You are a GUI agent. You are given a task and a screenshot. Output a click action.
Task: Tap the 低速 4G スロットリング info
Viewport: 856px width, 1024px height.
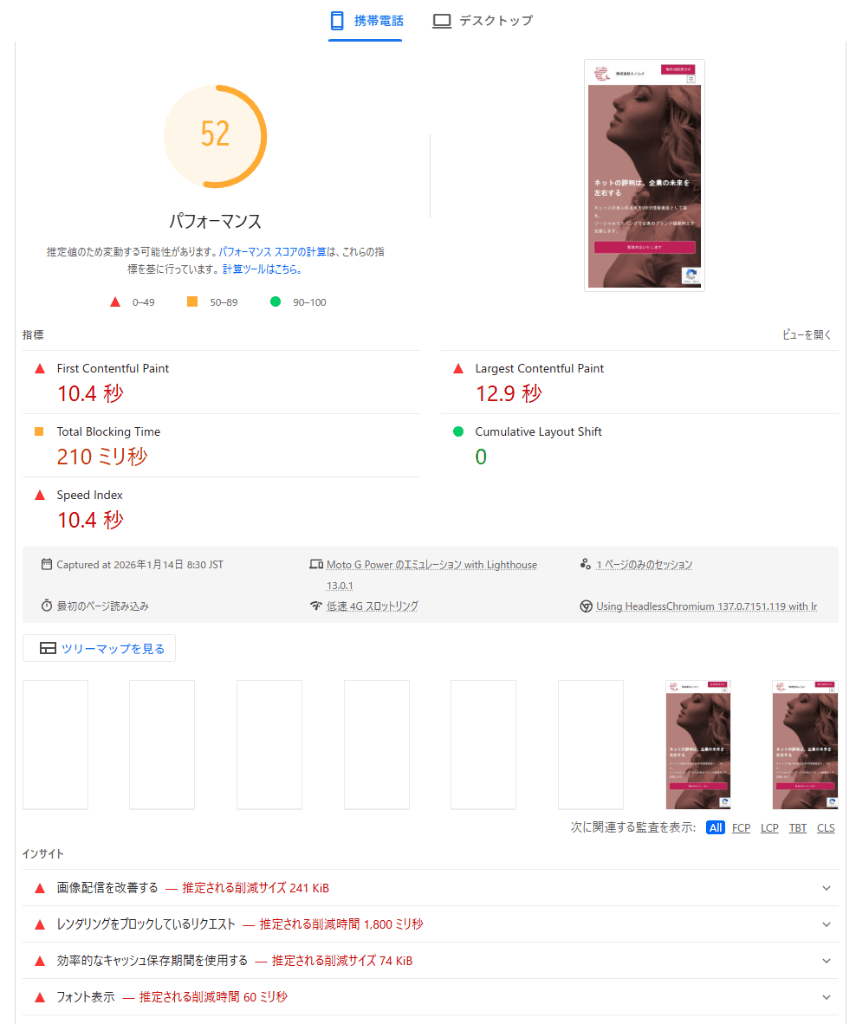coord(371,606)
